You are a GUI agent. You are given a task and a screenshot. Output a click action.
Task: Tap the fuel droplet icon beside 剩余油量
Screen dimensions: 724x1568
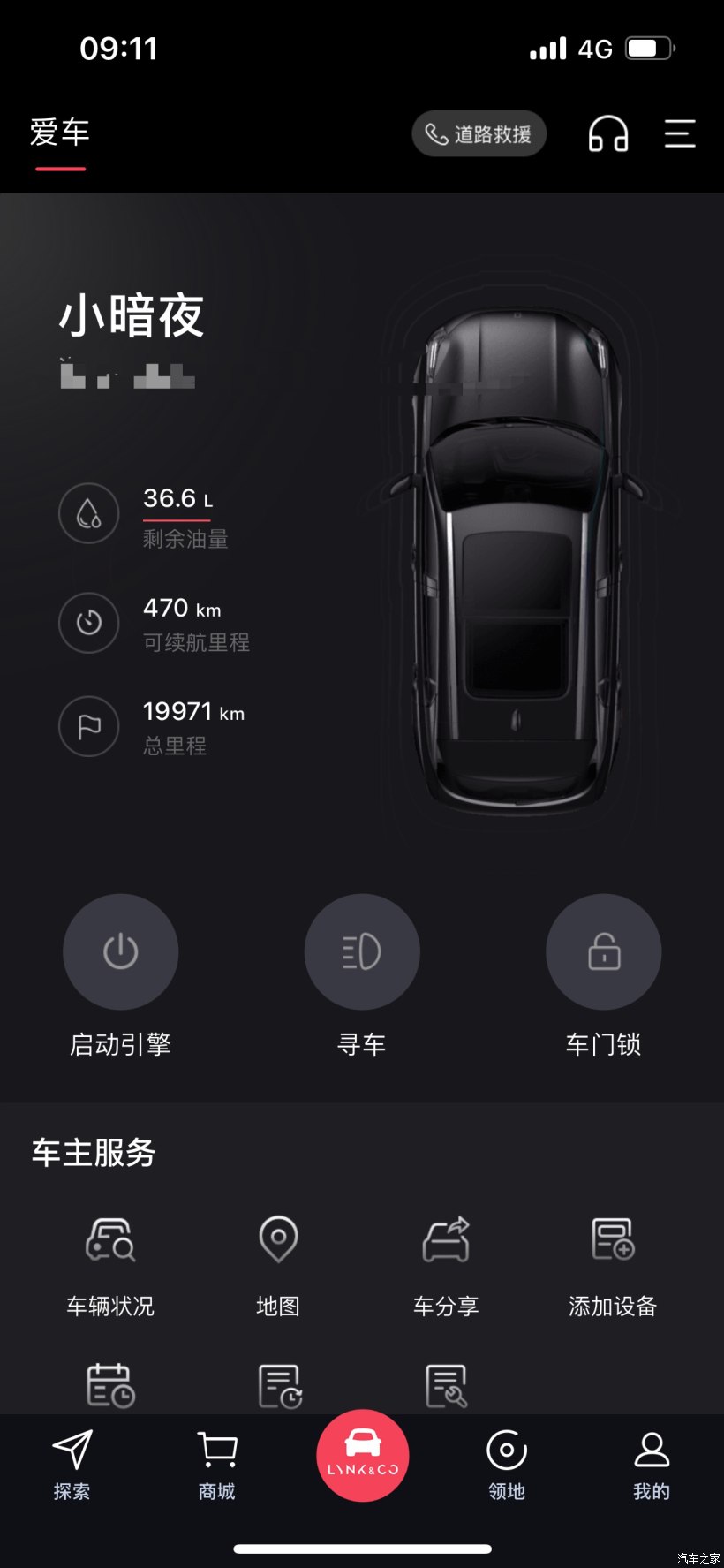click(88, 512)
